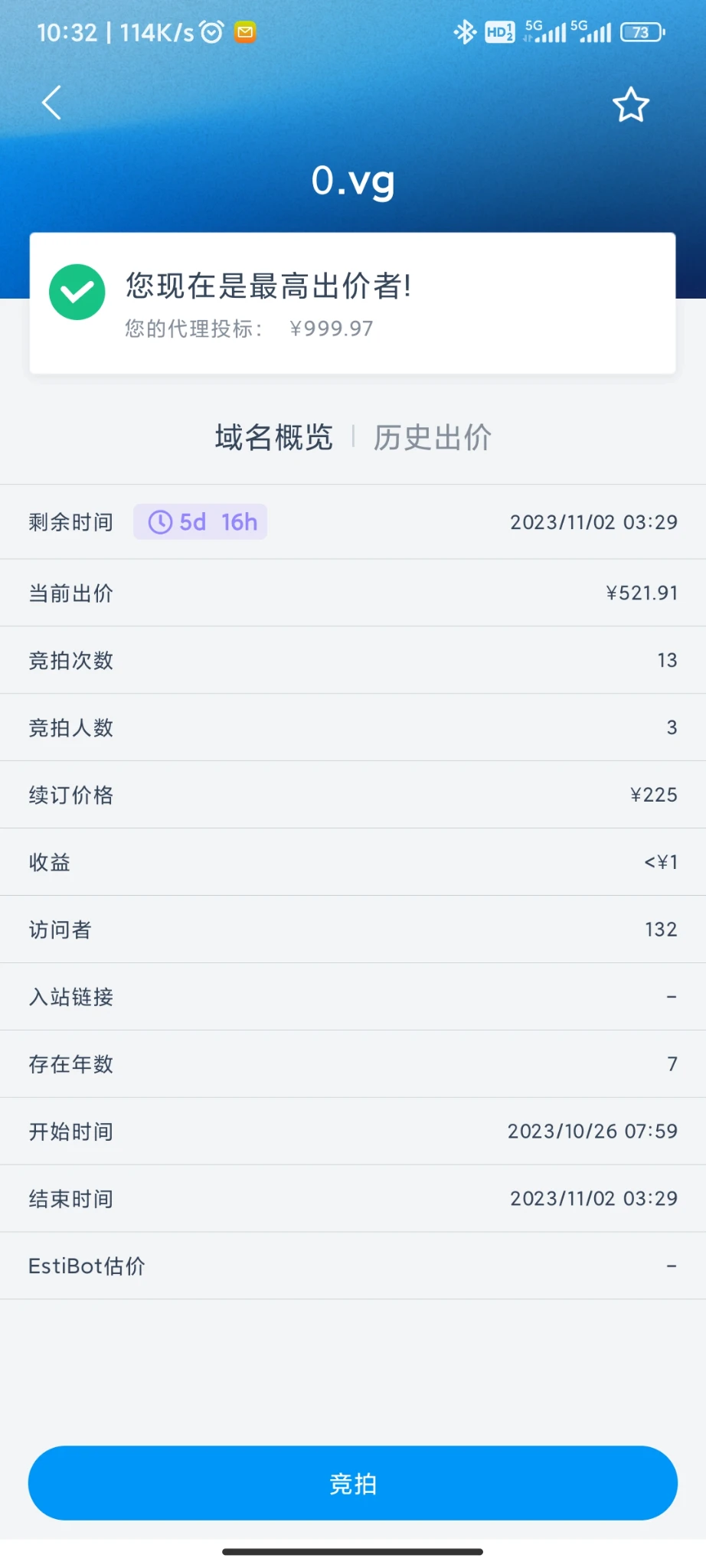Go back using the top-left arrow
The image size is (706, 1568).
[51, 103]
